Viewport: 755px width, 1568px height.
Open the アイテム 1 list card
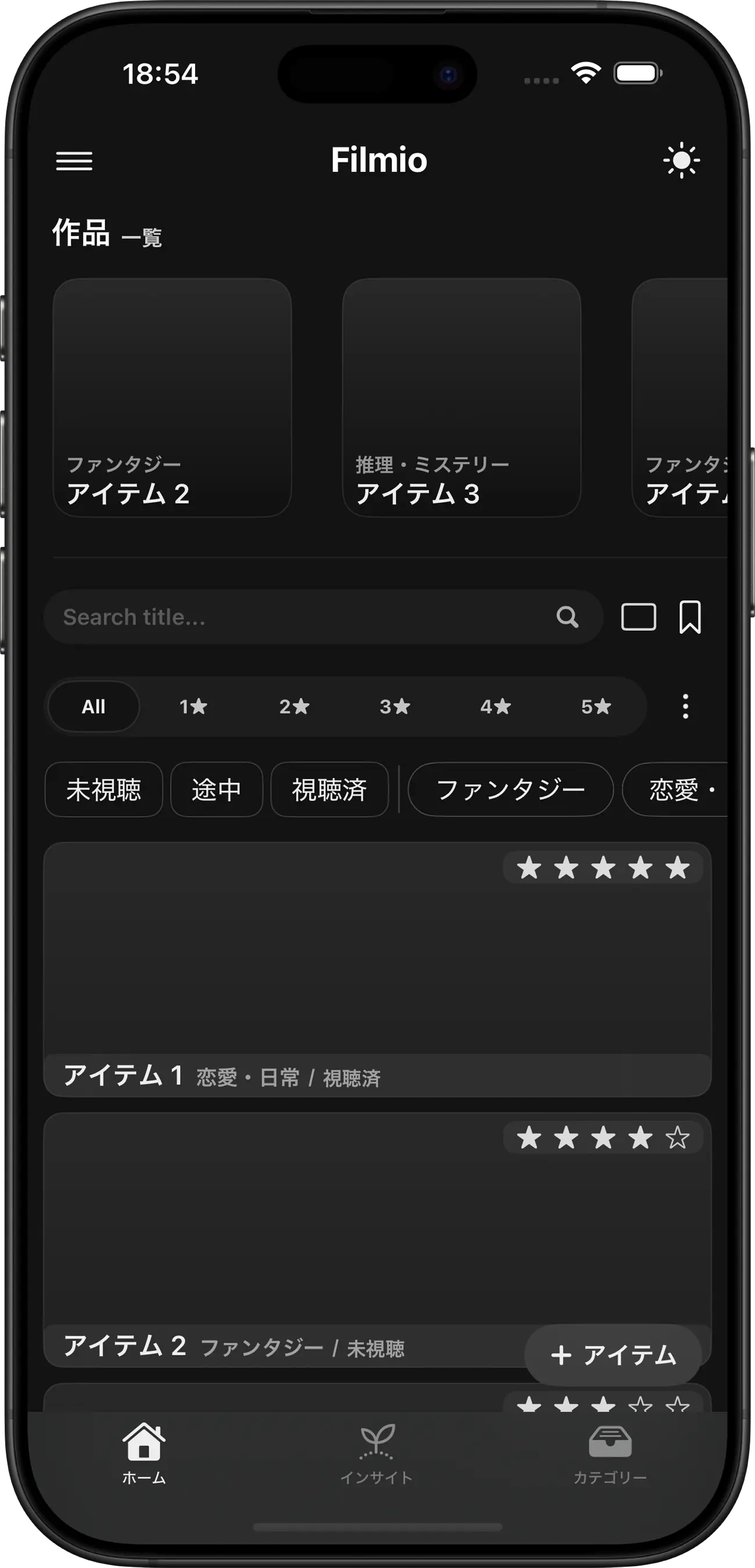[x=377, y=969]
